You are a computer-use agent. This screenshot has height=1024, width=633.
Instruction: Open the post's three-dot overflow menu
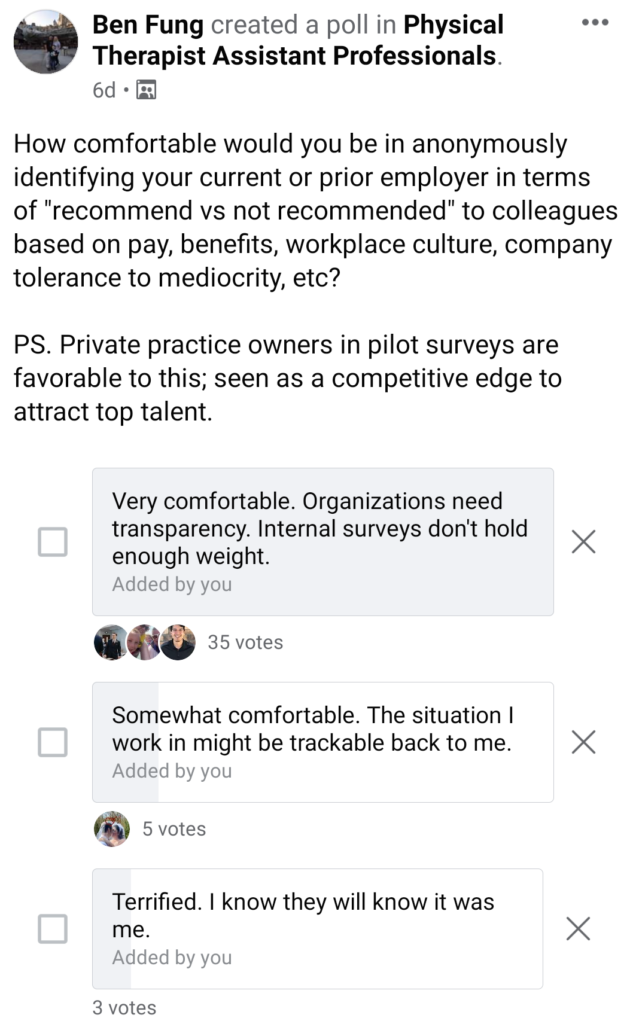(595, 23)
